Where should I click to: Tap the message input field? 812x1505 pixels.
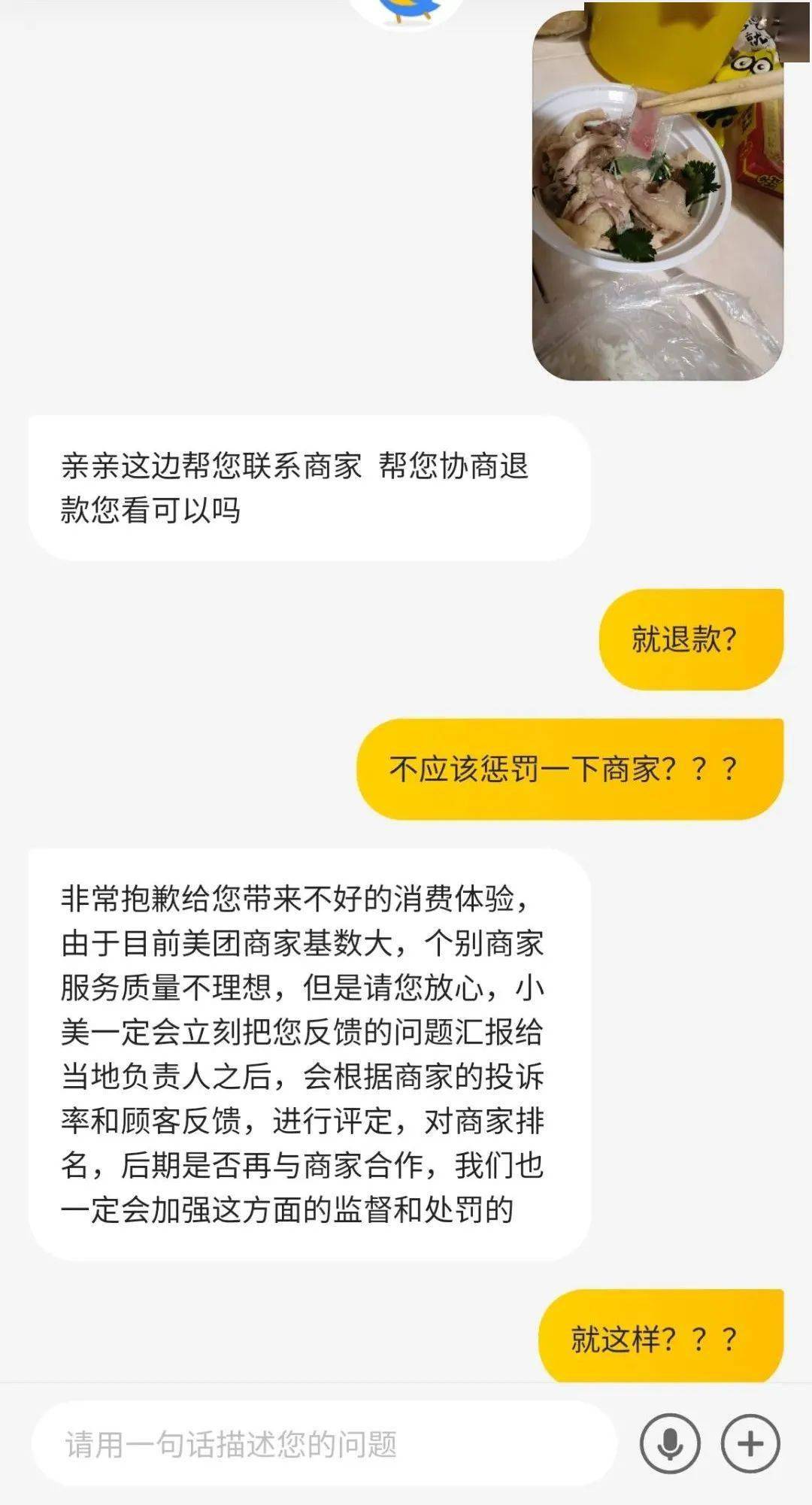pyautogui.click(x=324, y=1443)
